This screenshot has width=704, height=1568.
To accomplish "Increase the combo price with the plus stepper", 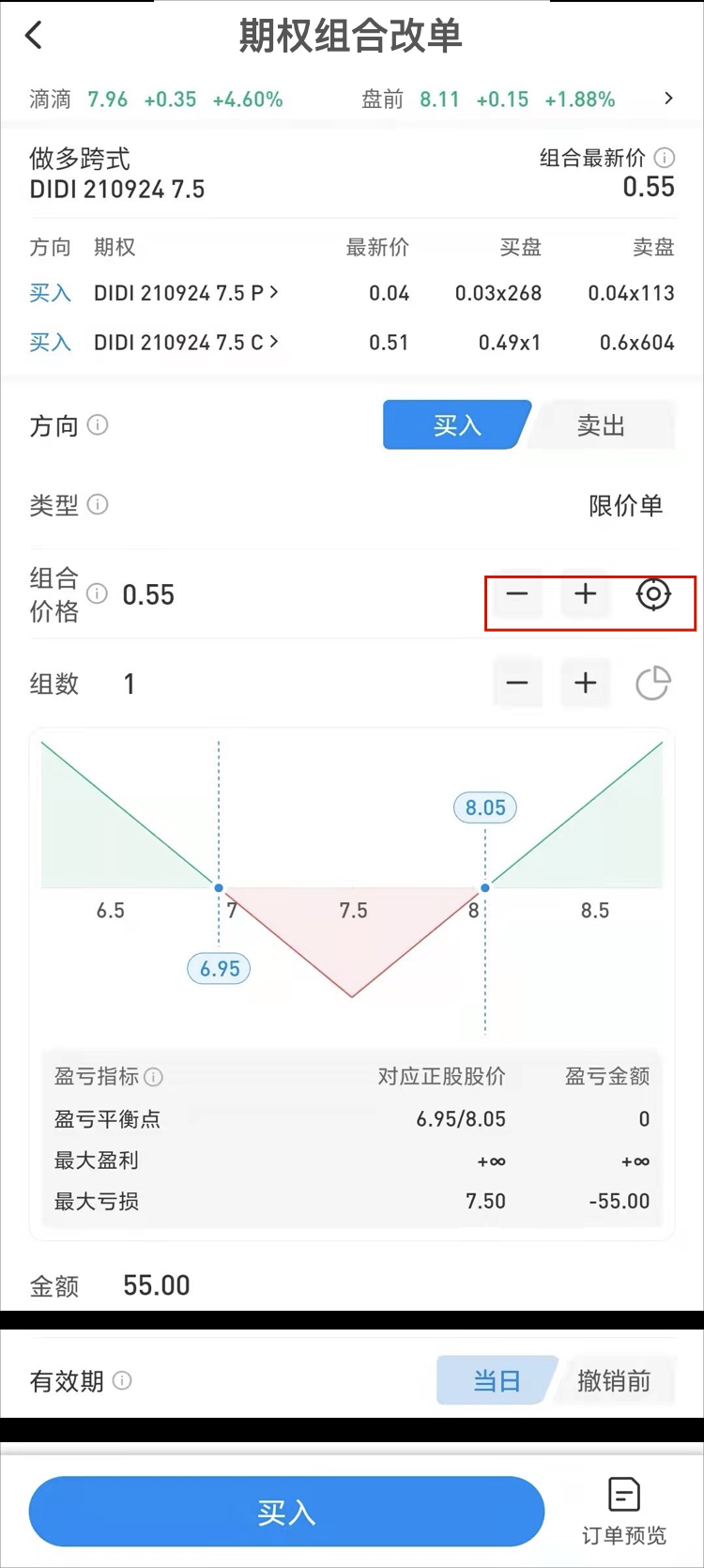I will coord(585,593).
